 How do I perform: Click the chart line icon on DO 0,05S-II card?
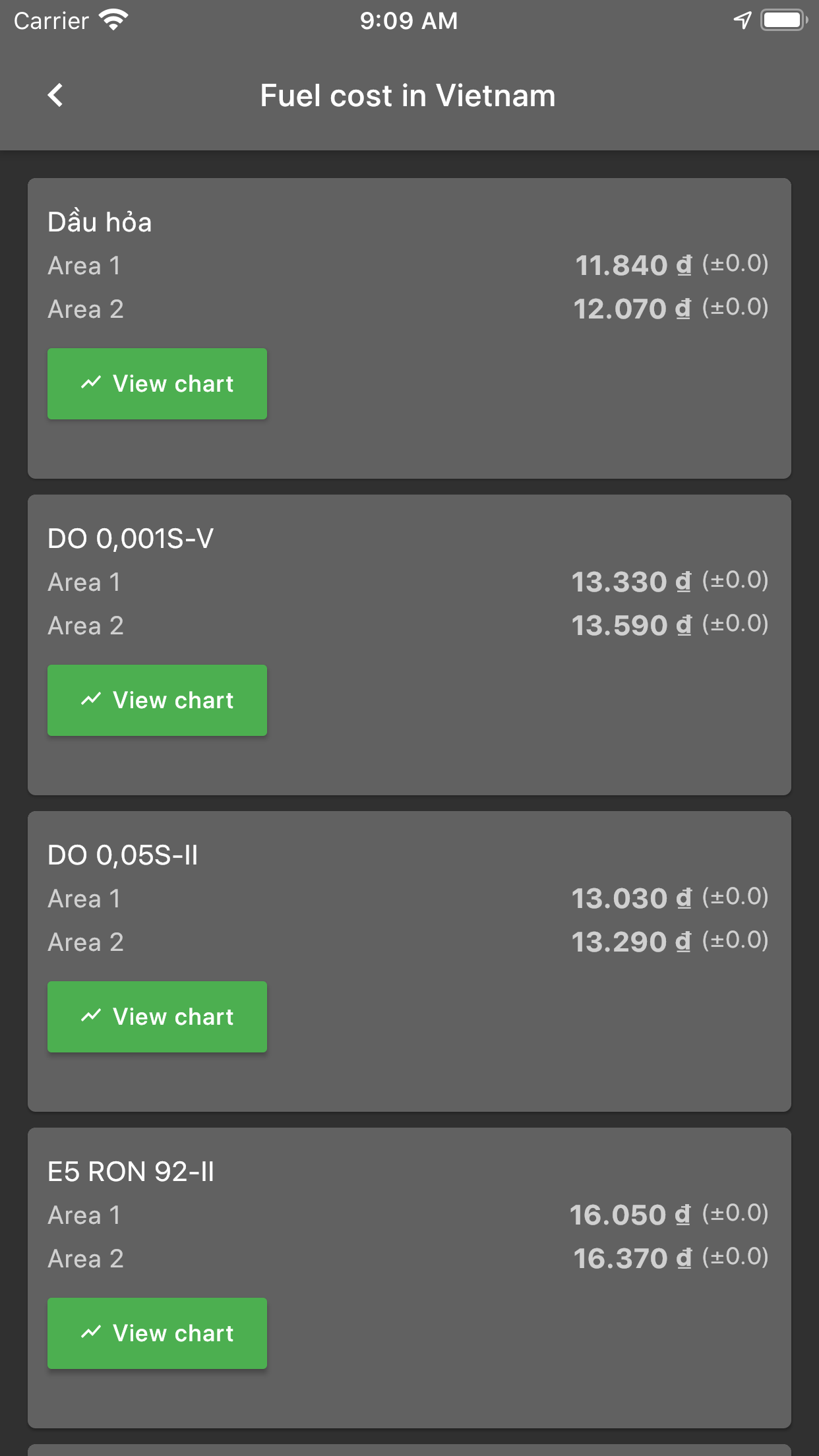(92, 1016)
